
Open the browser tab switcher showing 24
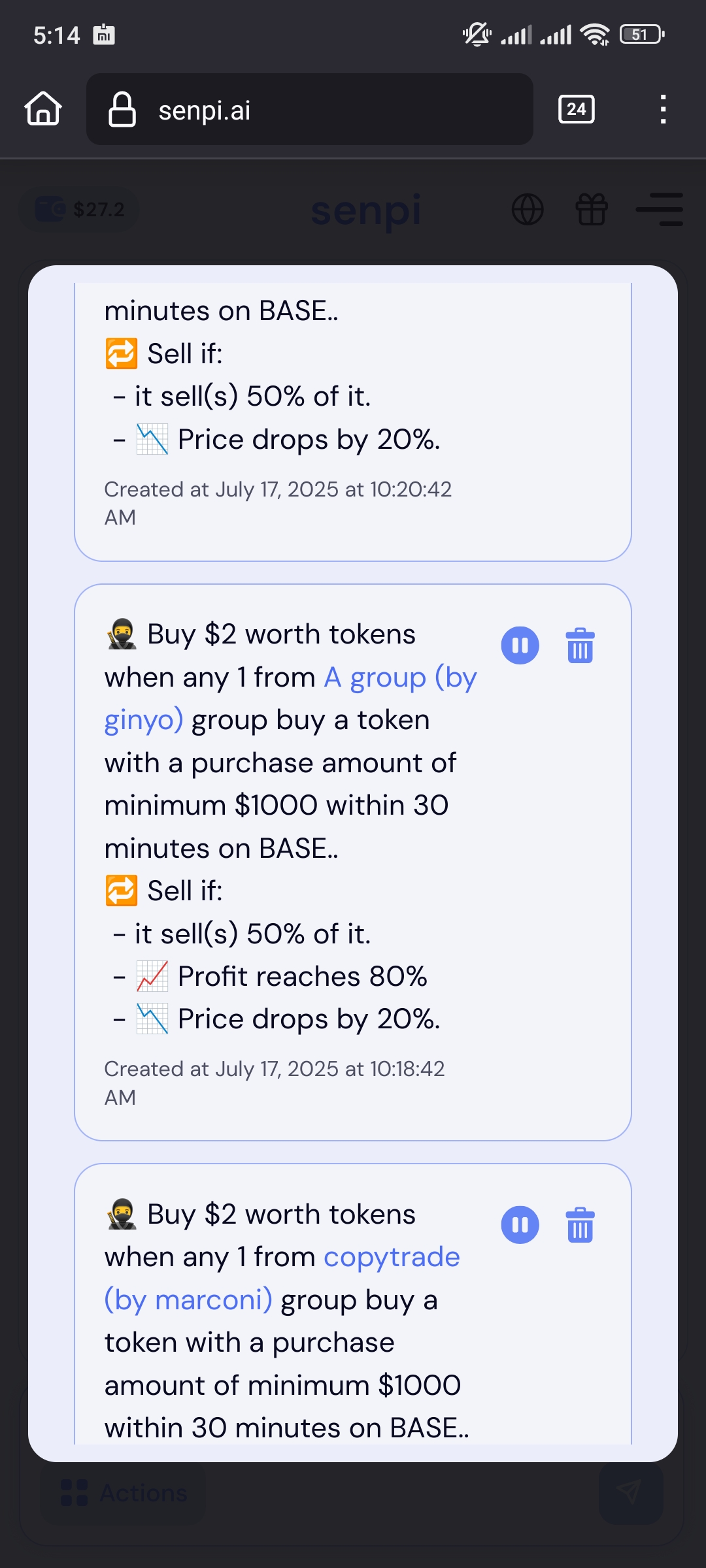577,109
